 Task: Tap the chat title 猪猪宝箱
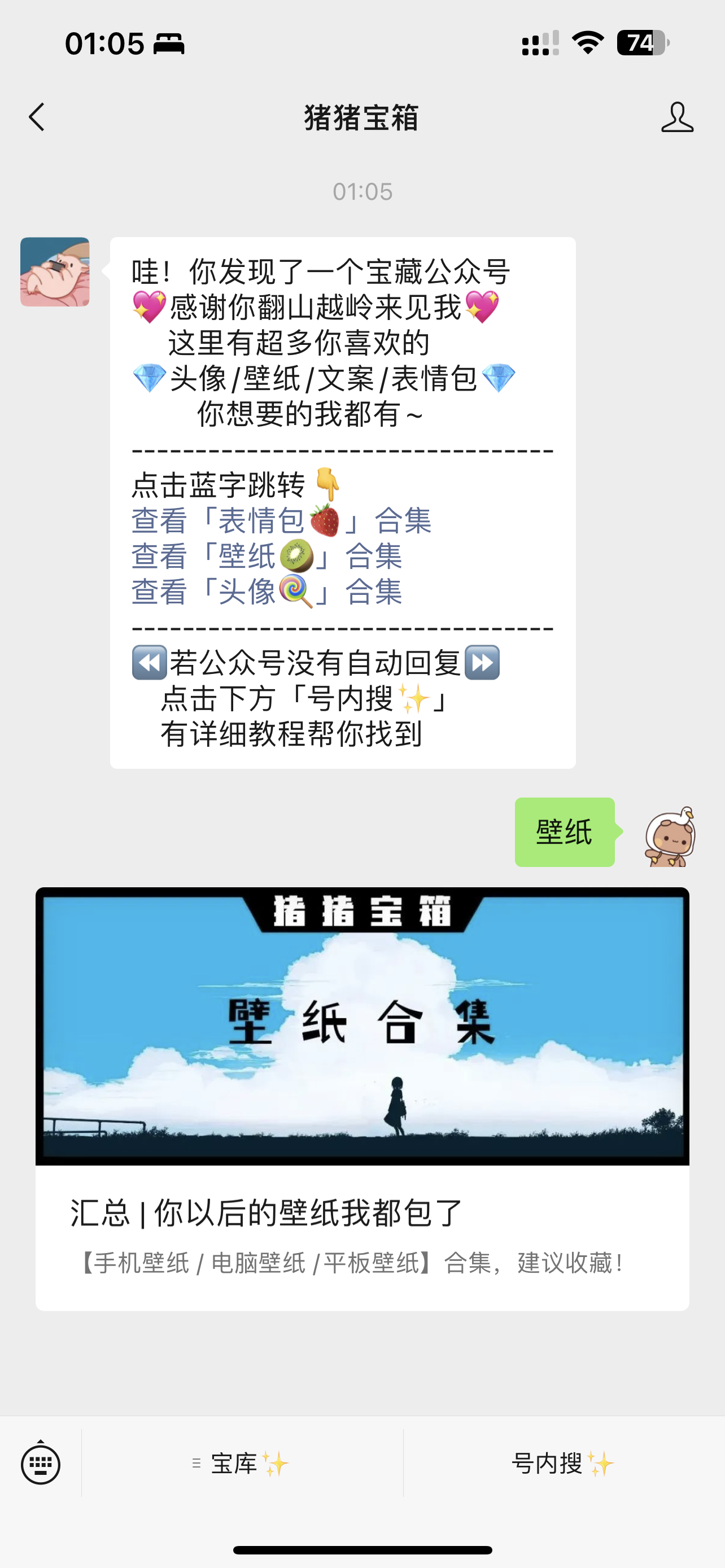point(362,117)
